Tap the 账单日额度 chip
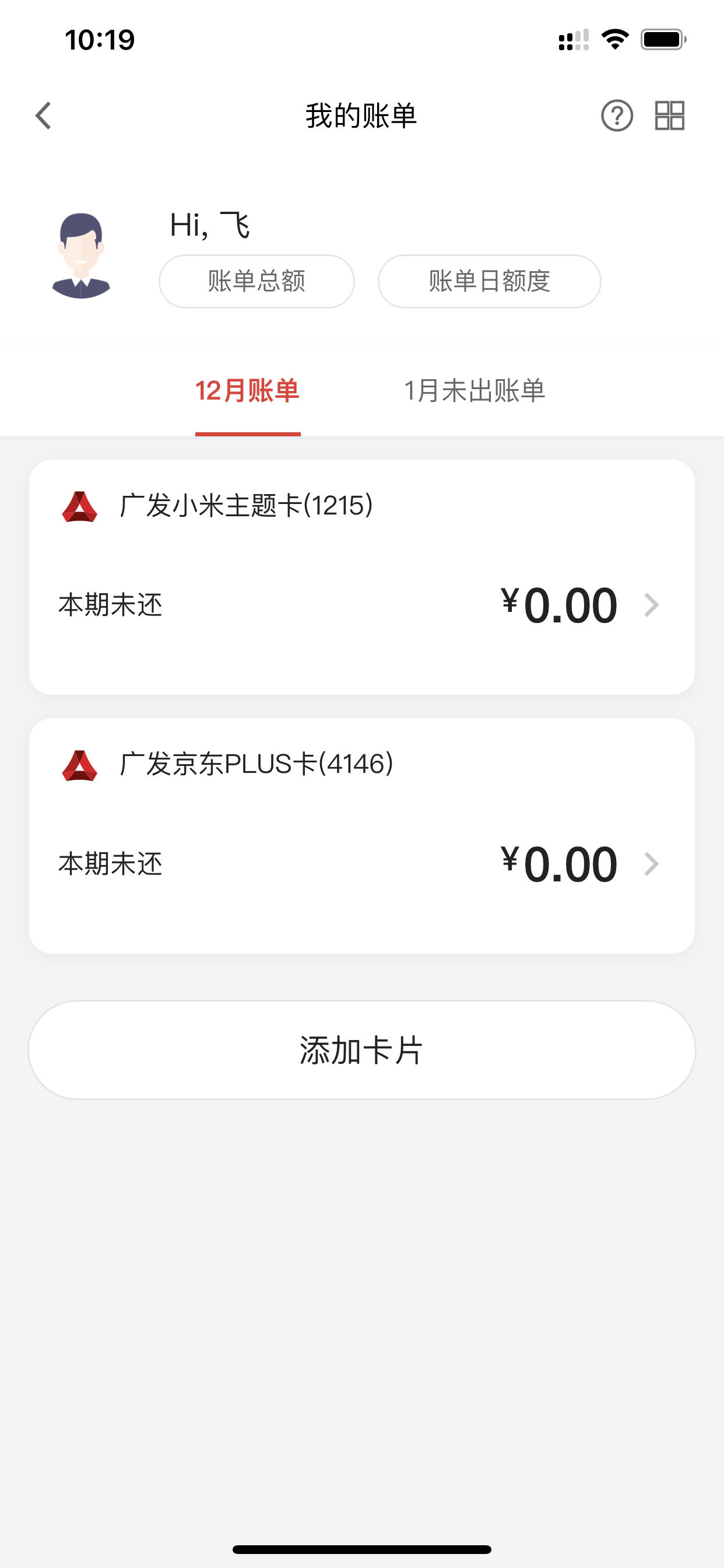 [x=489, y=281]
